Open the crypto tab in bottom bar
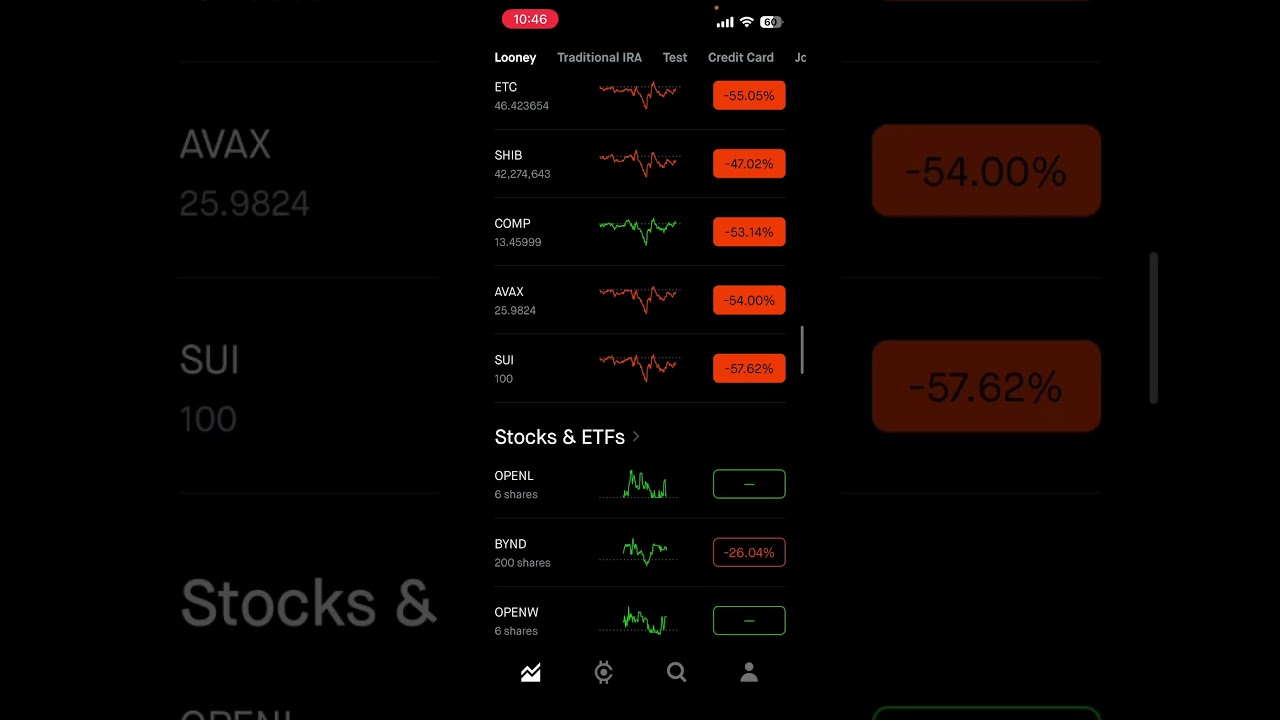The image size is (1280, 720). 604,673
